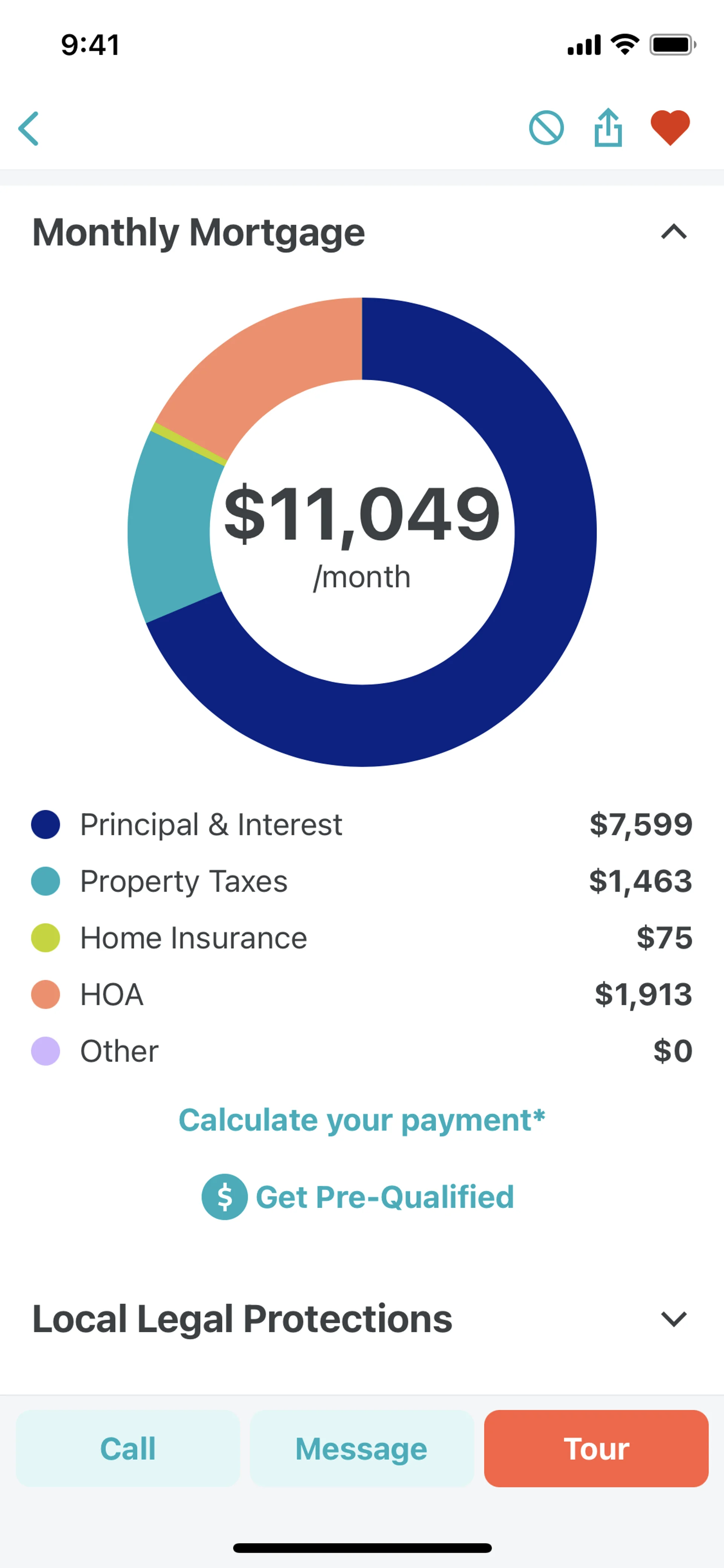Hide this listing with the block icon
The width and height of the screenshot is (724, 1568).
(546, 128)
